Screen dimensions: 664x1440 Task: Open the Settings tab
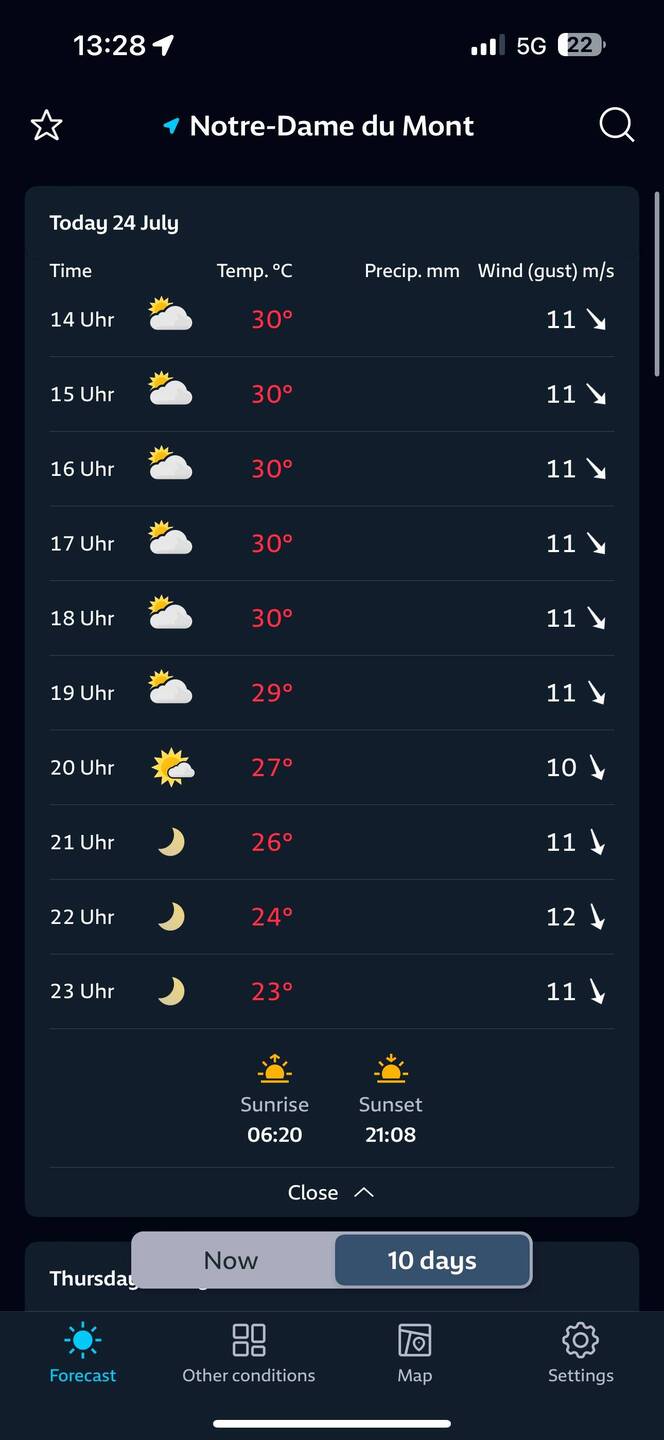click(580, 1353)
